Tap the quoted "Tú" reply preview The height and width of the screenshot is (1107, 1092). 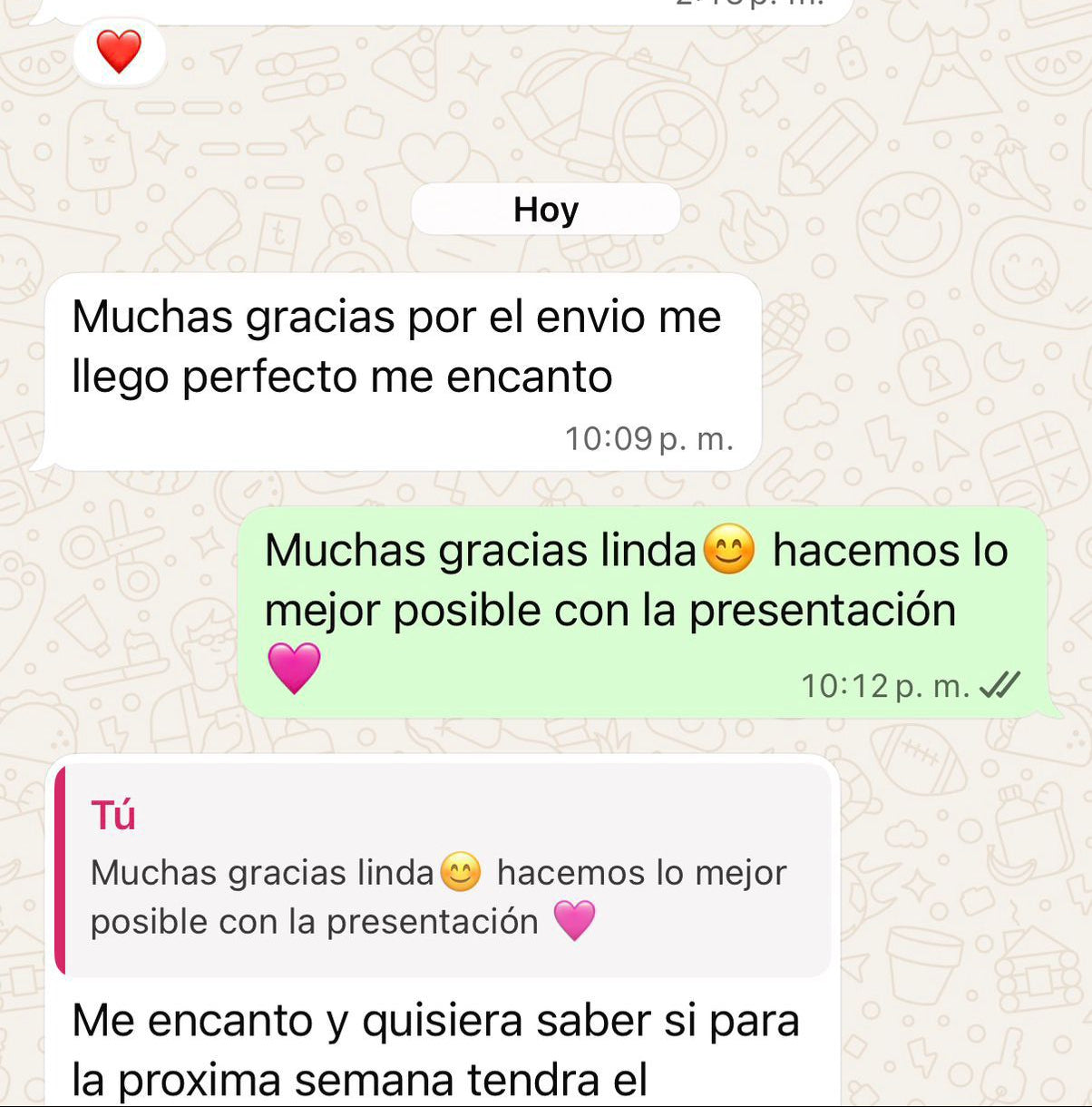click(x=444, y=869)
